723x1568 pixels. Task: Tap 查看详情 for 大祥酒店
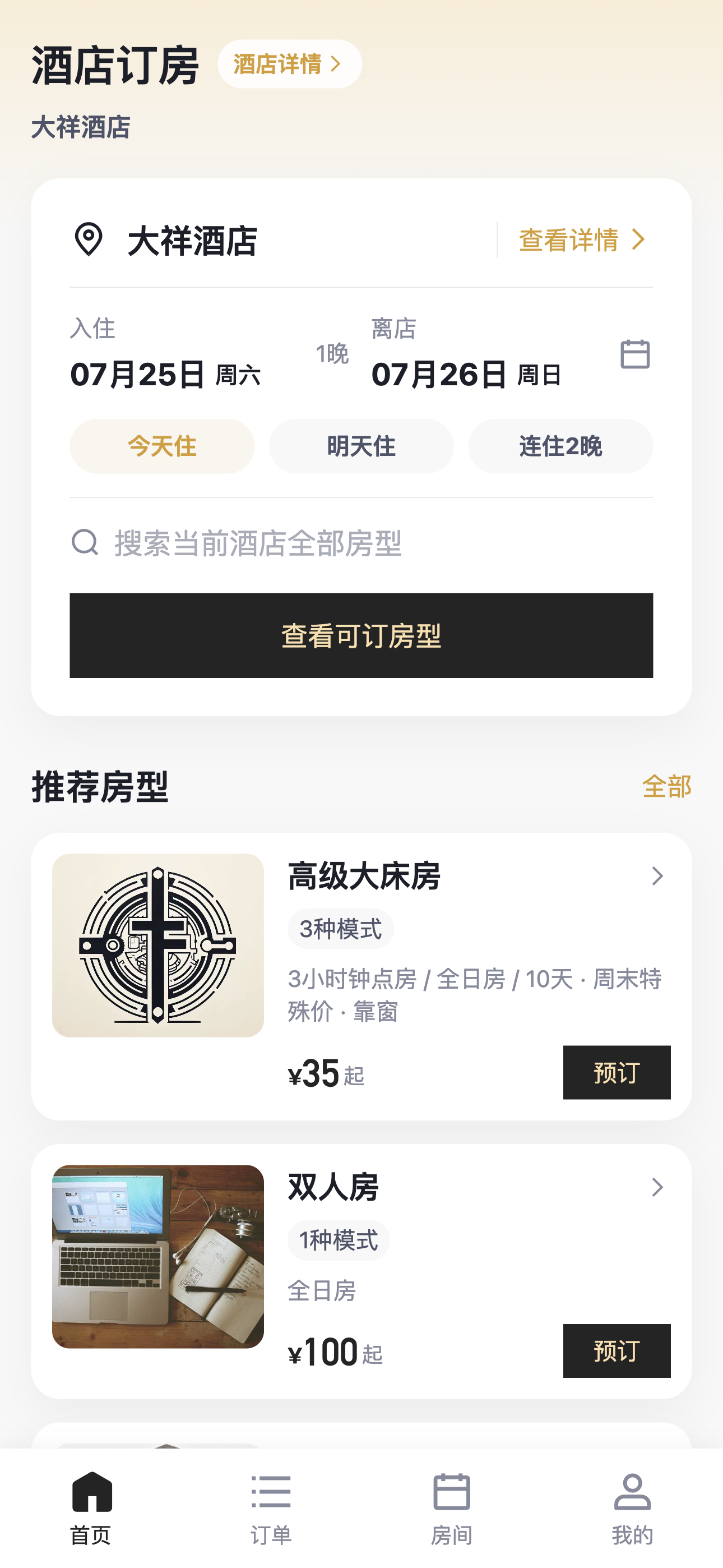(x=582, y=240)
